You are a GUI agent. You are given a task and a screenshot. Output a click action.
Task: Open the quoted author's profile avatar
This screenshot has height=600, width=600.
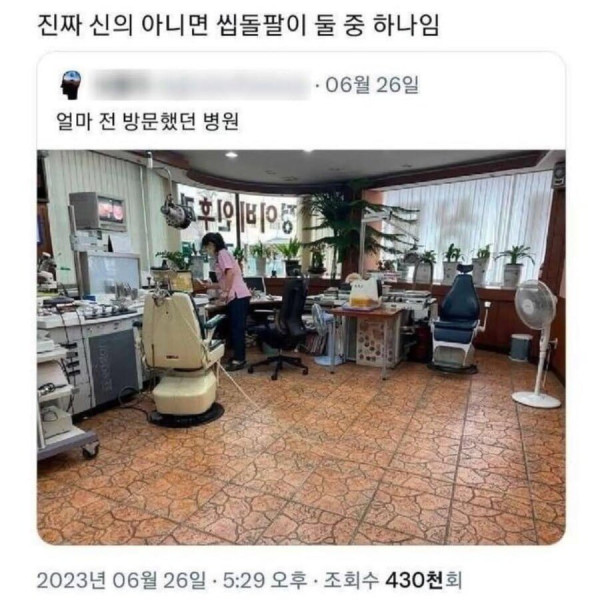71,86
